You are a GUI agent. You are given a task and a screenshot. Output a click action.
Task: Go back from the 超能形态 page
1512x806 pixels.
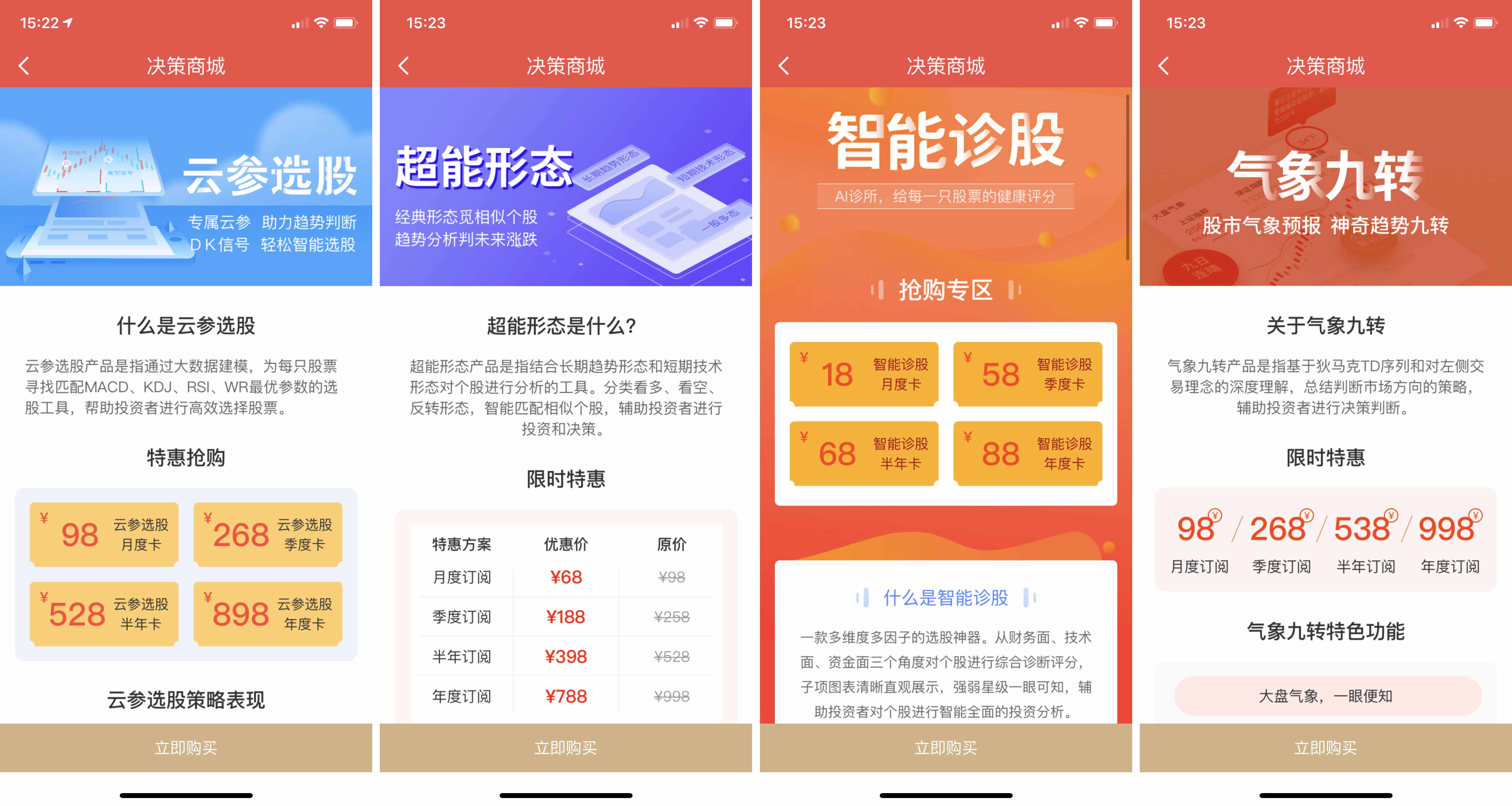point(404,66)
